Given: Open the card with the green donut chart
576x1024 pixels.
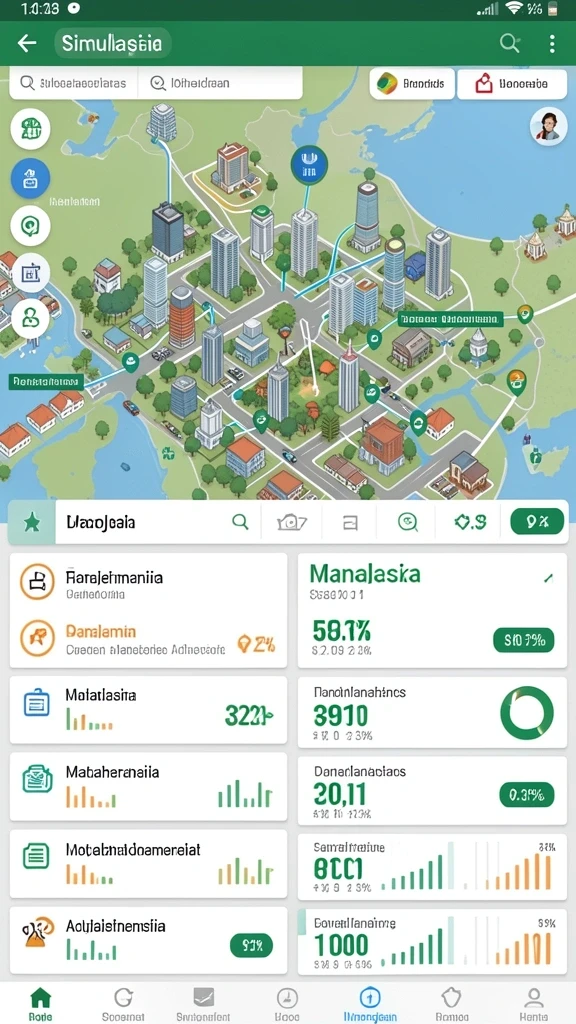Looking at the screenshot, I should [x=432, y=712].
